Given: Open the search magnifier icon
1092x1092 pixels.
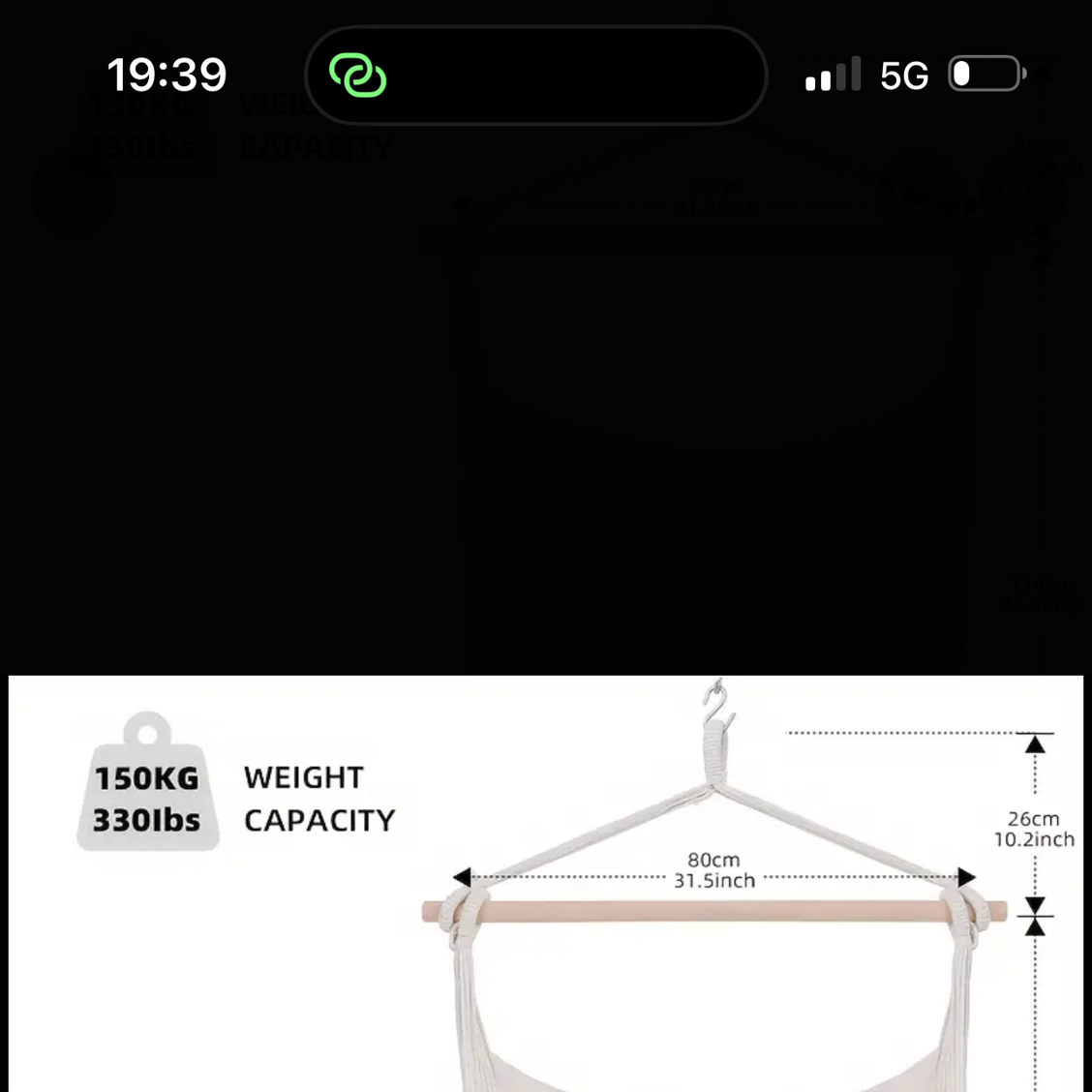Looking at the screenshot, I should pos(920,194).
